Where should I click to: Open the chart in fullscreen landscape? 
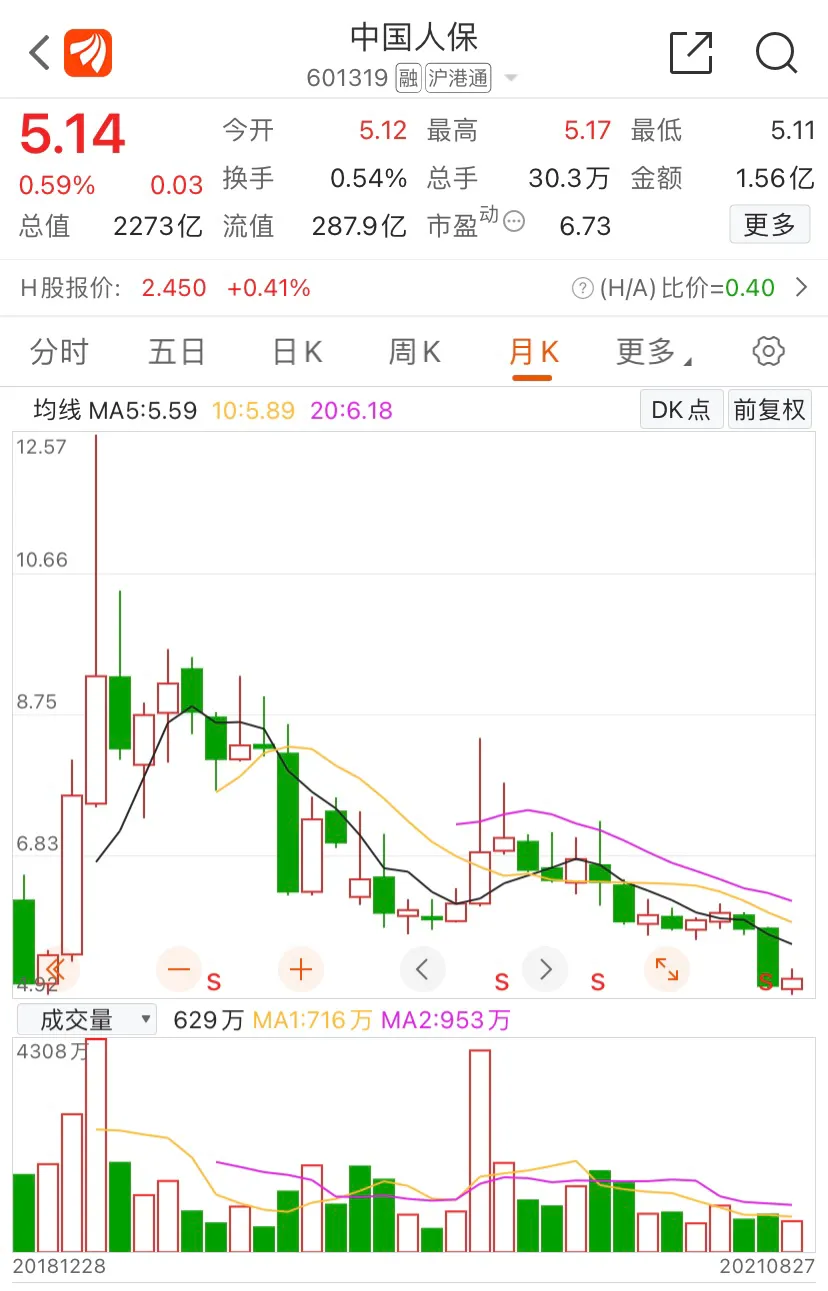click(667, 969)
